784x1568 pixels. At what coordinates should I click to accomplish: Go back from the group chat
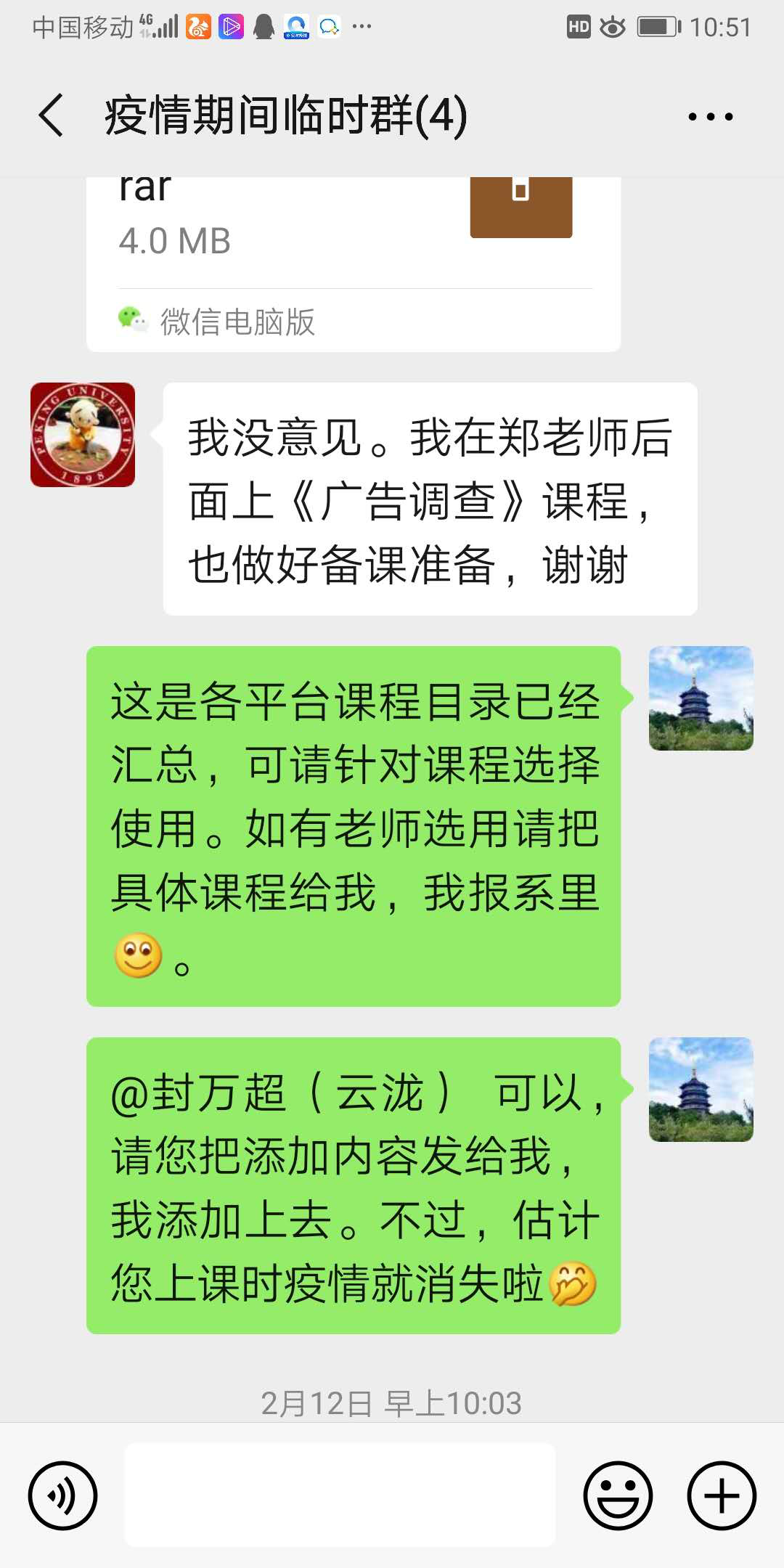pos(51,115)
